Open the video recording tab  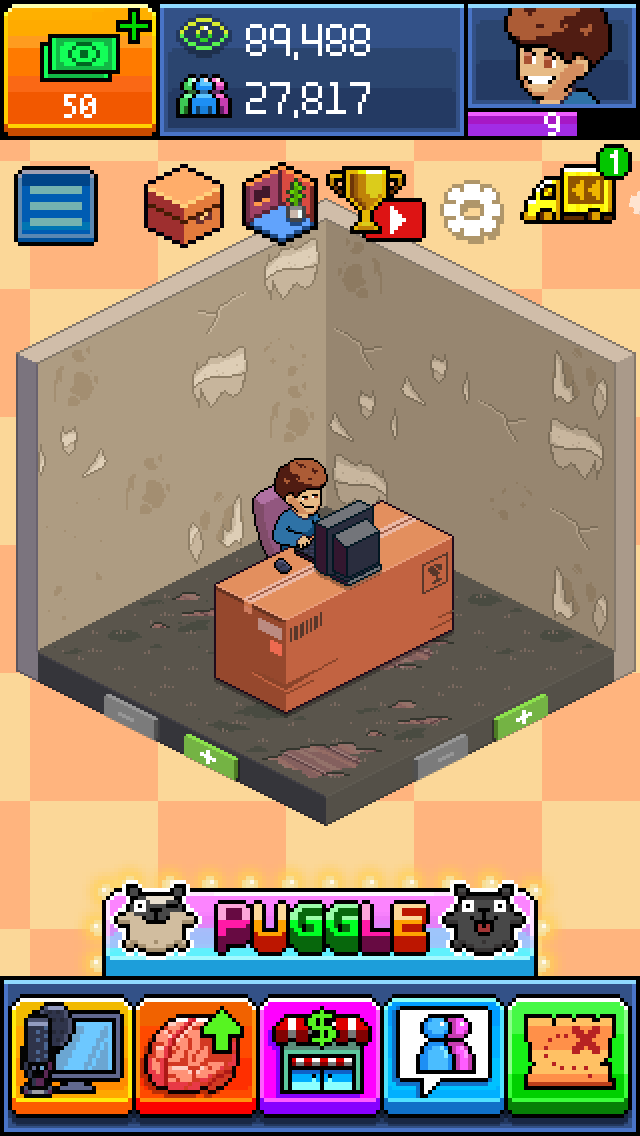coord(72,1057)
